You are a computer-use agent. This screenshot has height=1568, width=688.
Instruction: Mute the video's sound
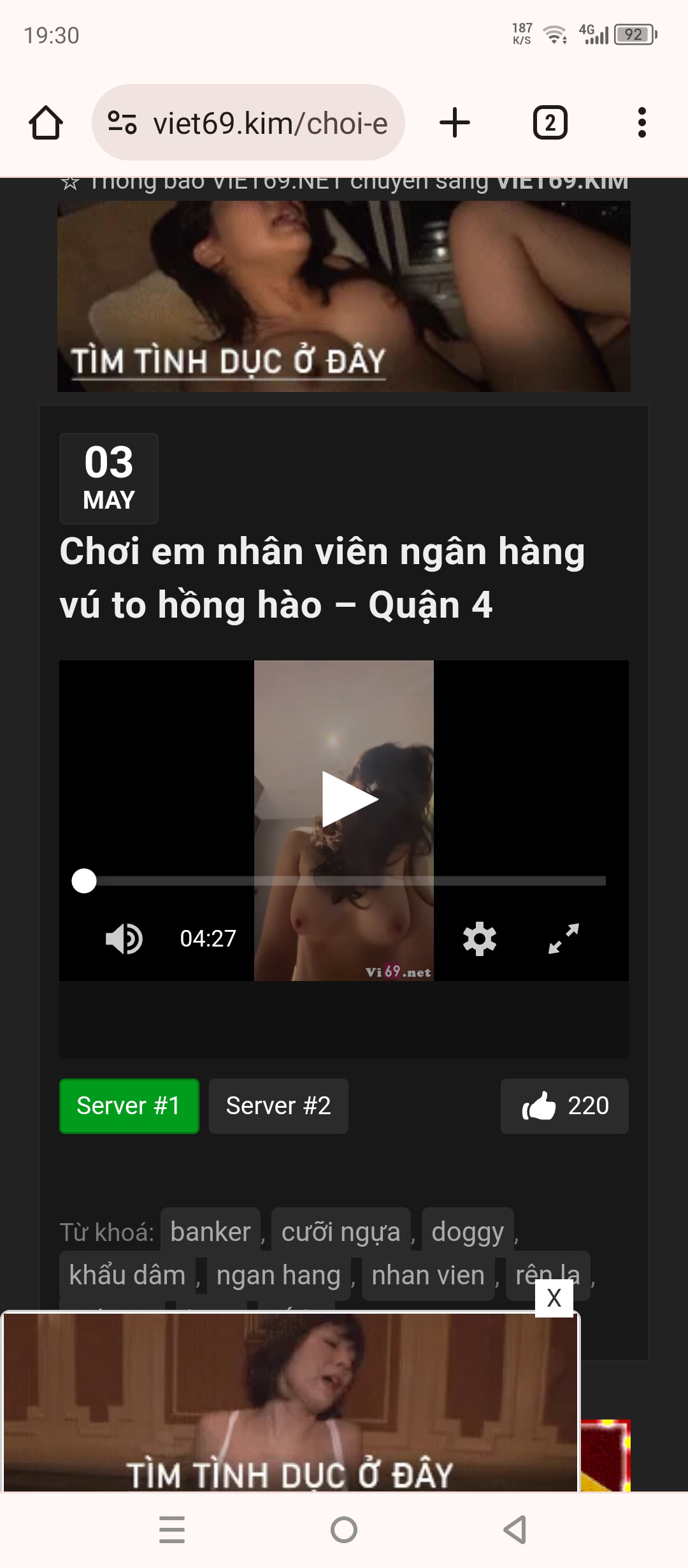(x=124, y=938)
